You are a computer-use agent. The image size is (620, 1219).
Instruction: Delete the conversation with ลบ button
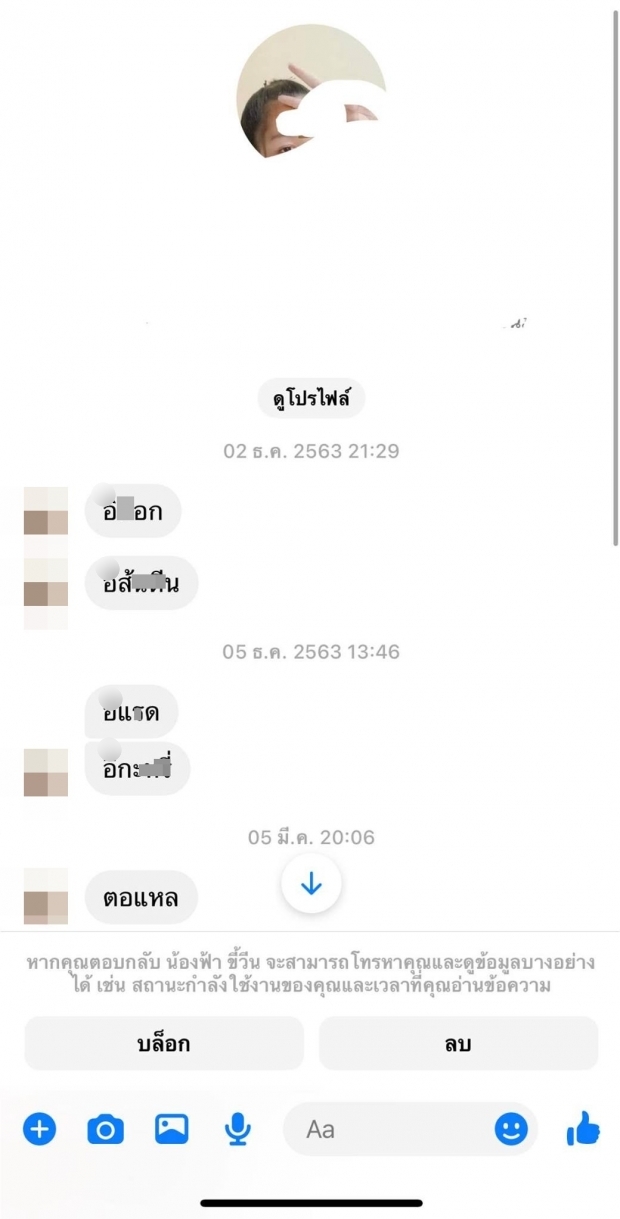coord(458,1043)
